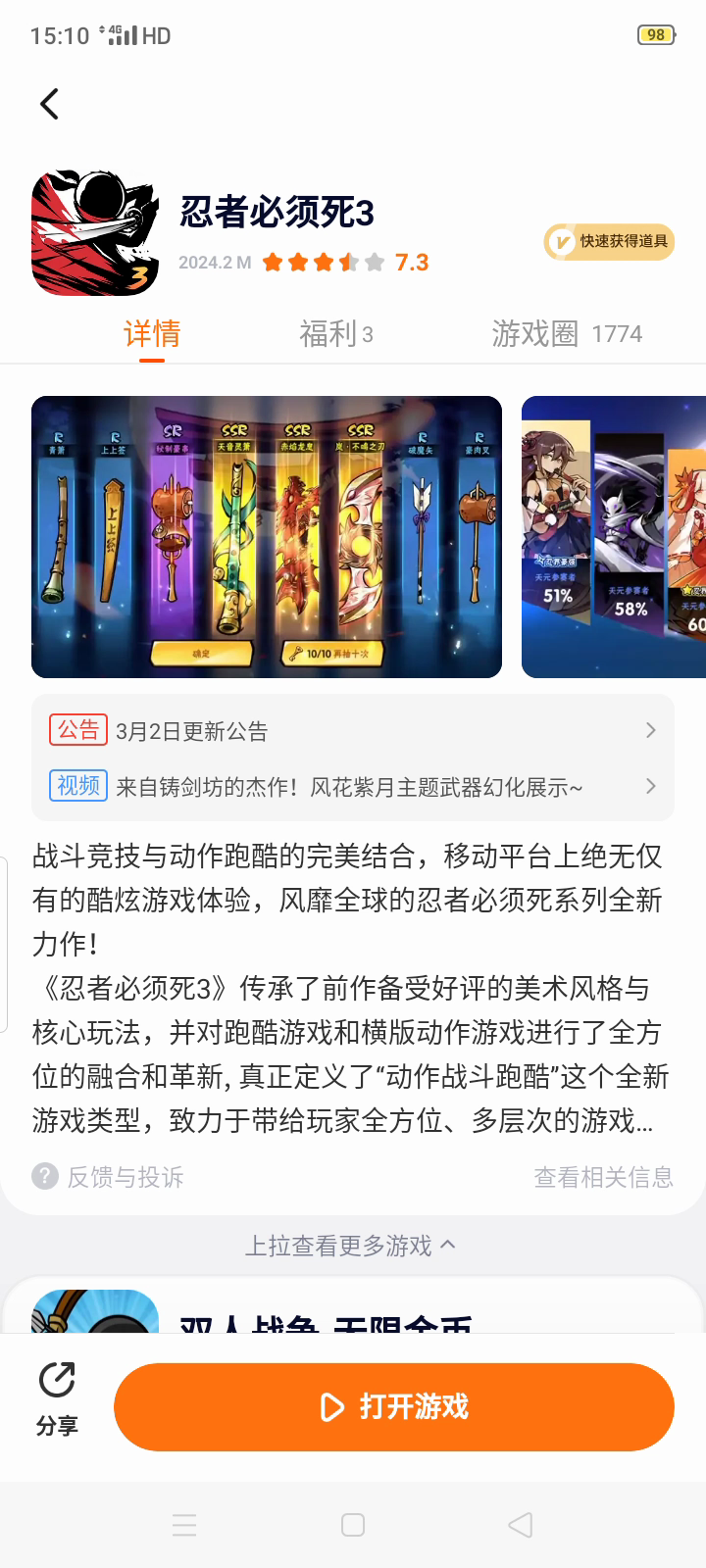Go back using the top-left arrow
Screen dimensions: 706x1568
pyautogui.click(x=49, y=104)
